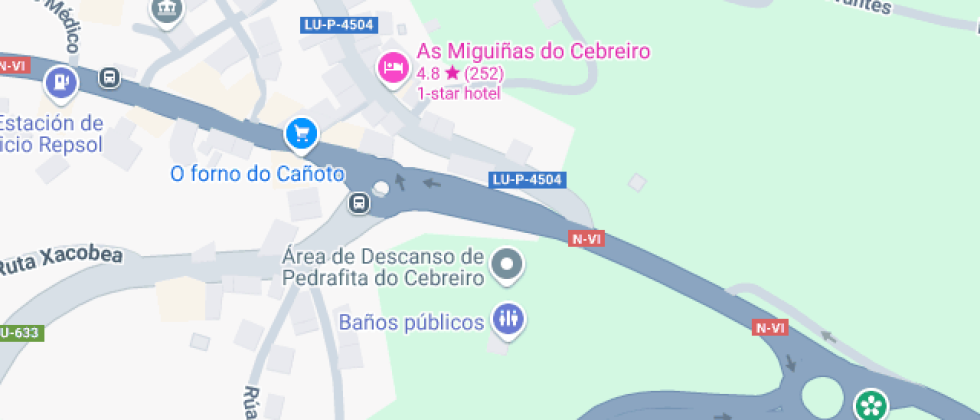Viewport: 980px width, 420px height.
Task: Select Área de Descanso de Pedrafita pin
Action: click(x=508, y=265)
